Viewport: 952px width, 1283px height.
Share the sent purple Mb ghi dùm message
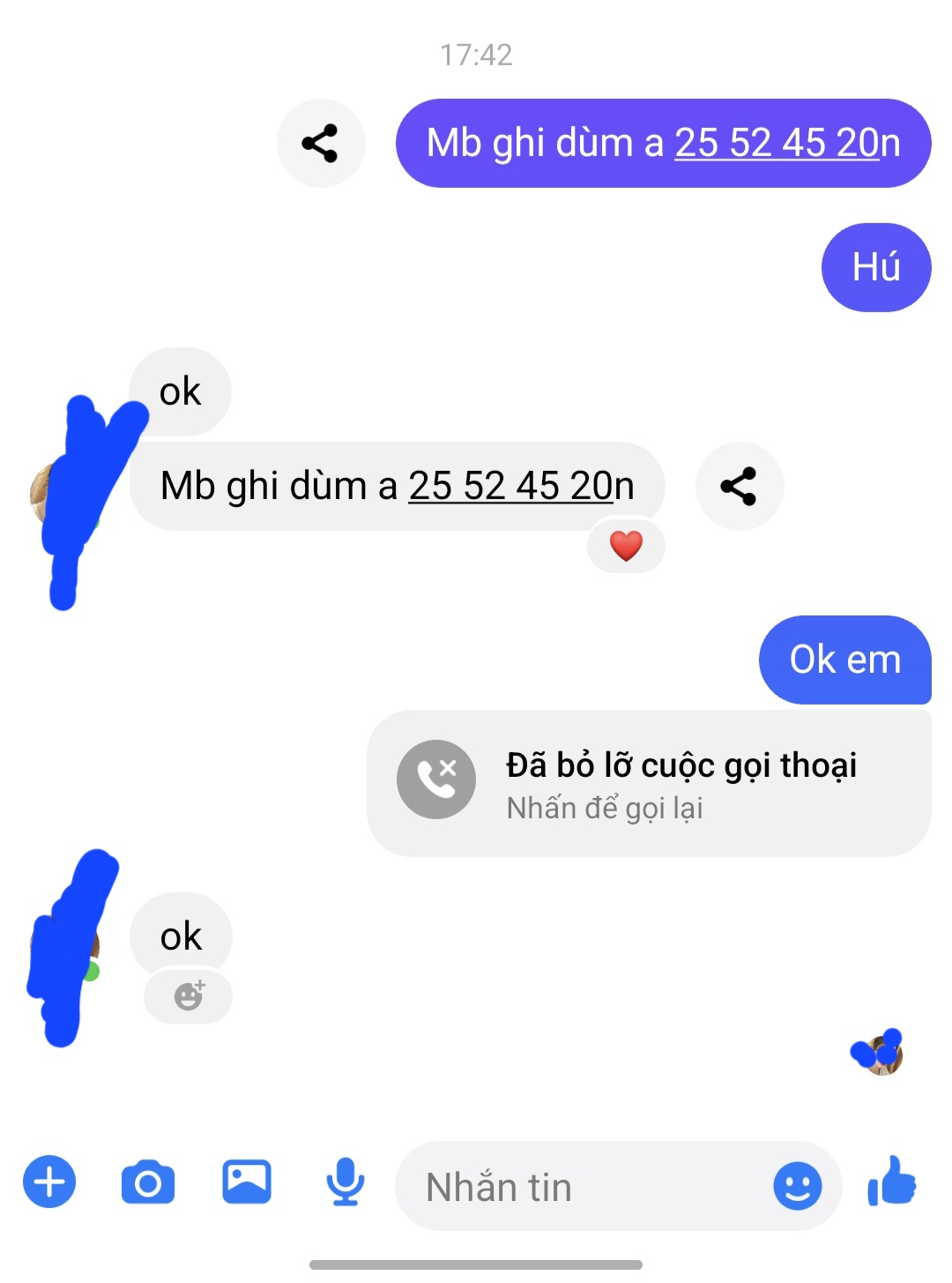point(321,143)
